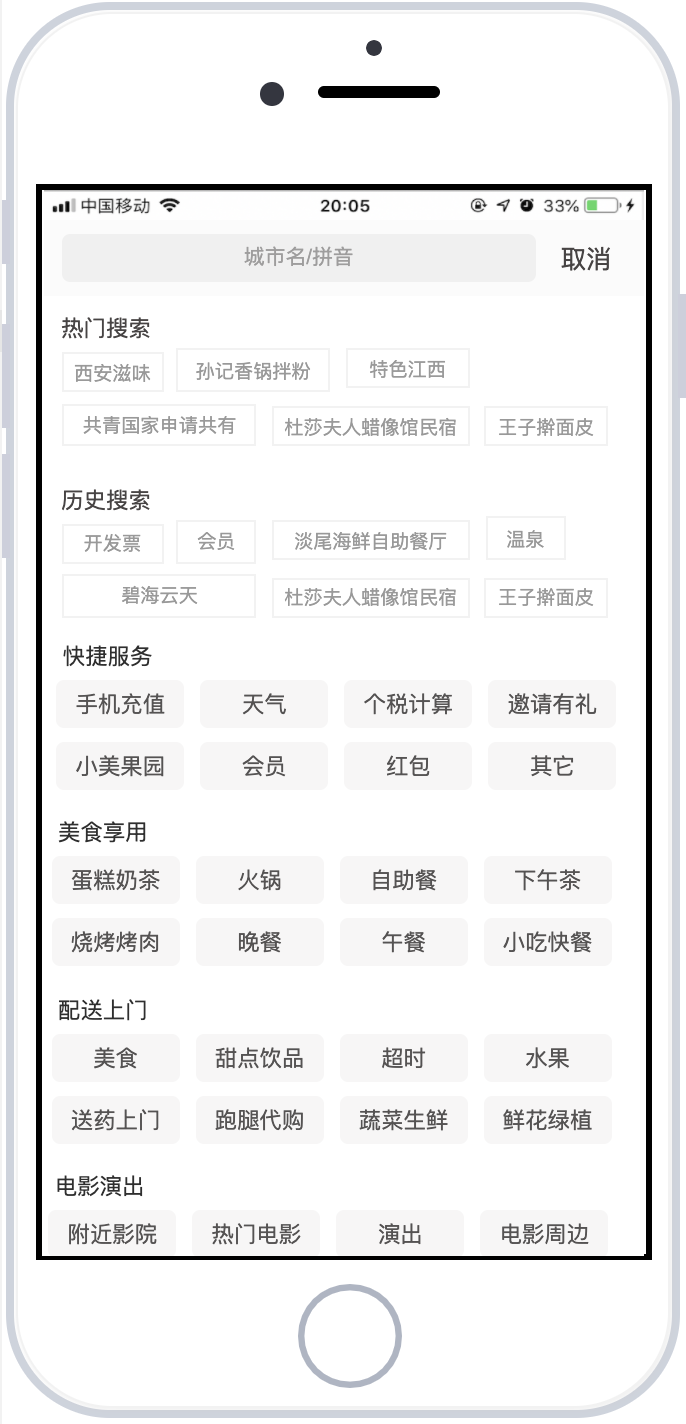Screen dimensions: 686x1424
Task: Open 附近影院 under movies
Action: coord(112,1233)
